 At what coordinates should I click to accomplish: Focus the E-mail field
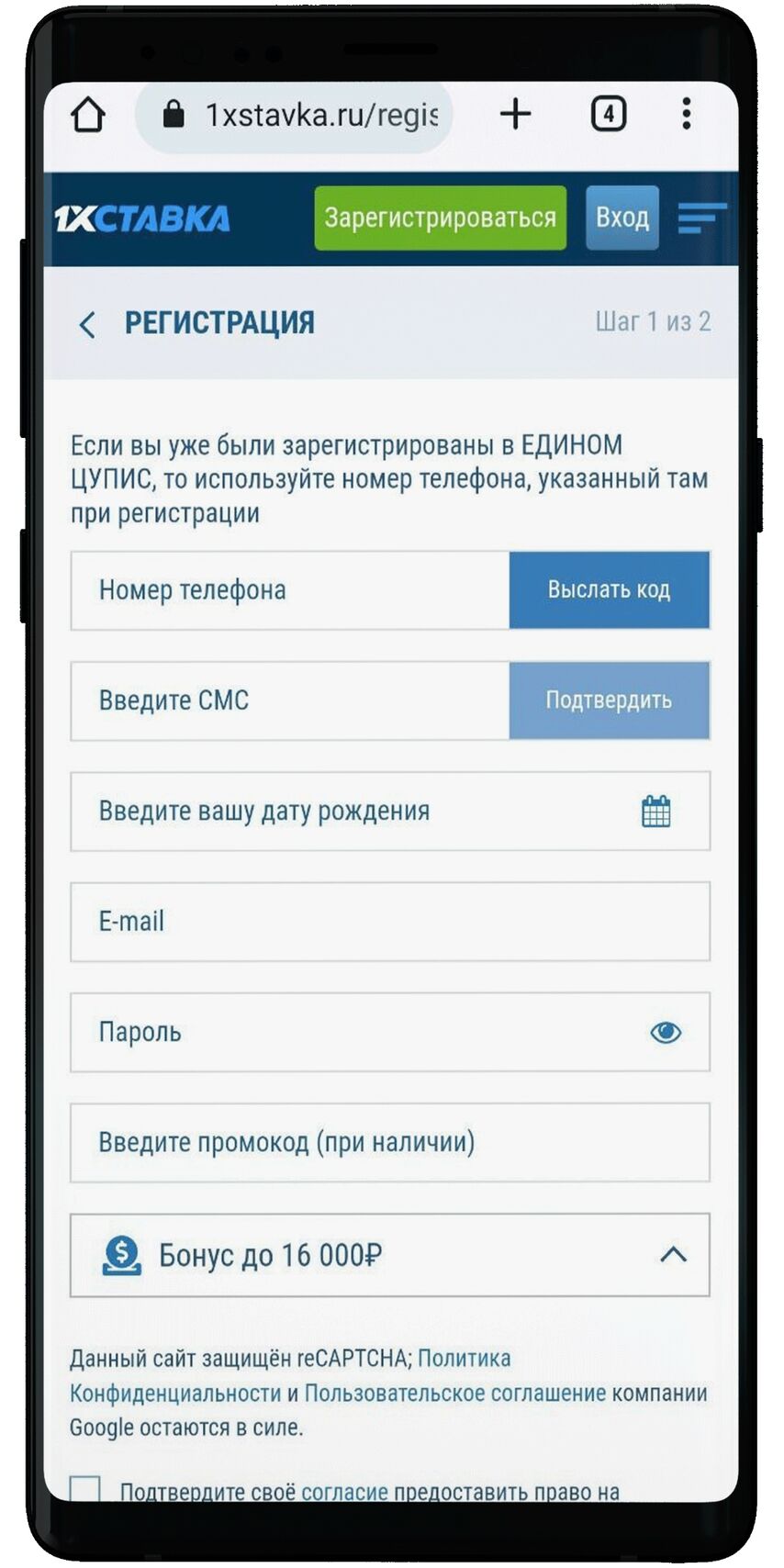(x=389, y=922)
